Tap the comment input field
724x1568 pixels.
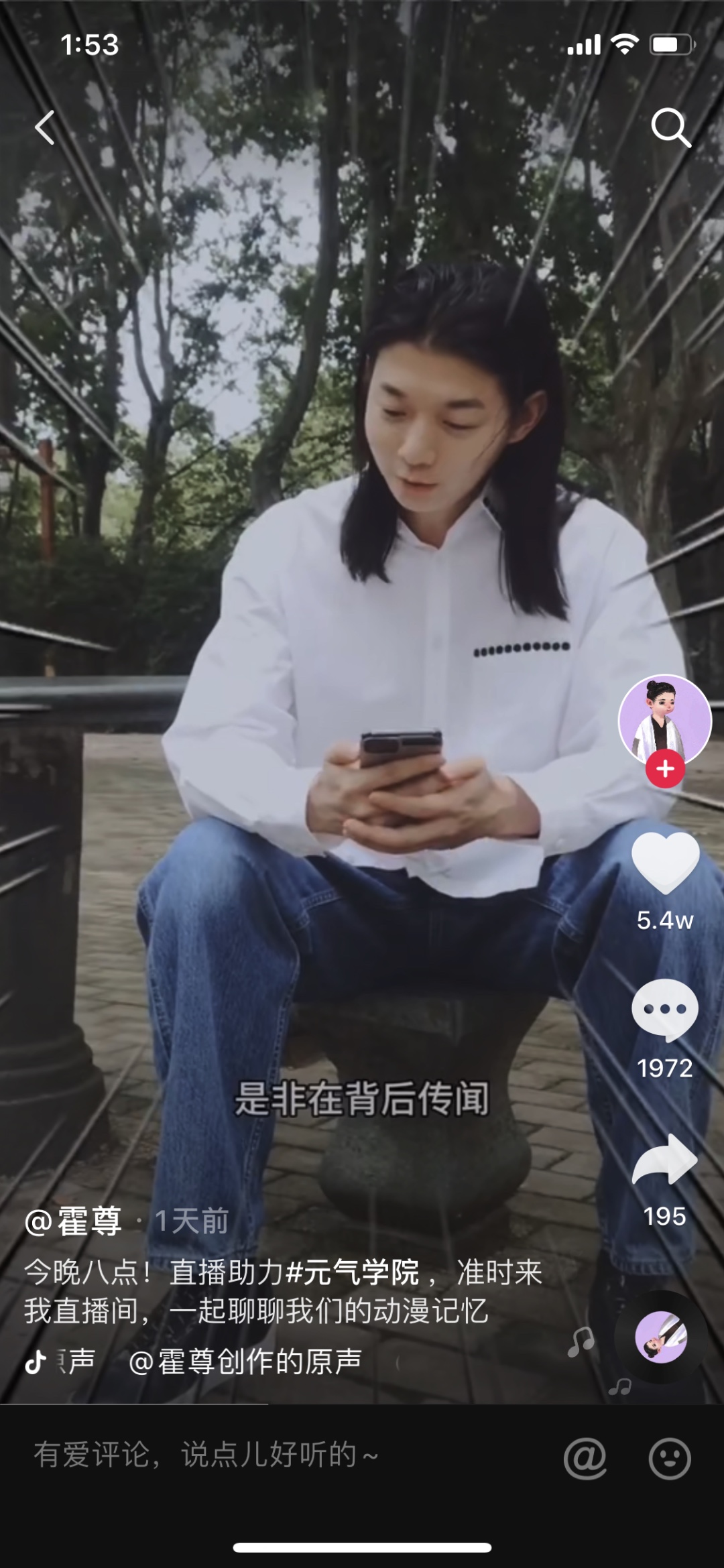click(x=268, y=1455)
